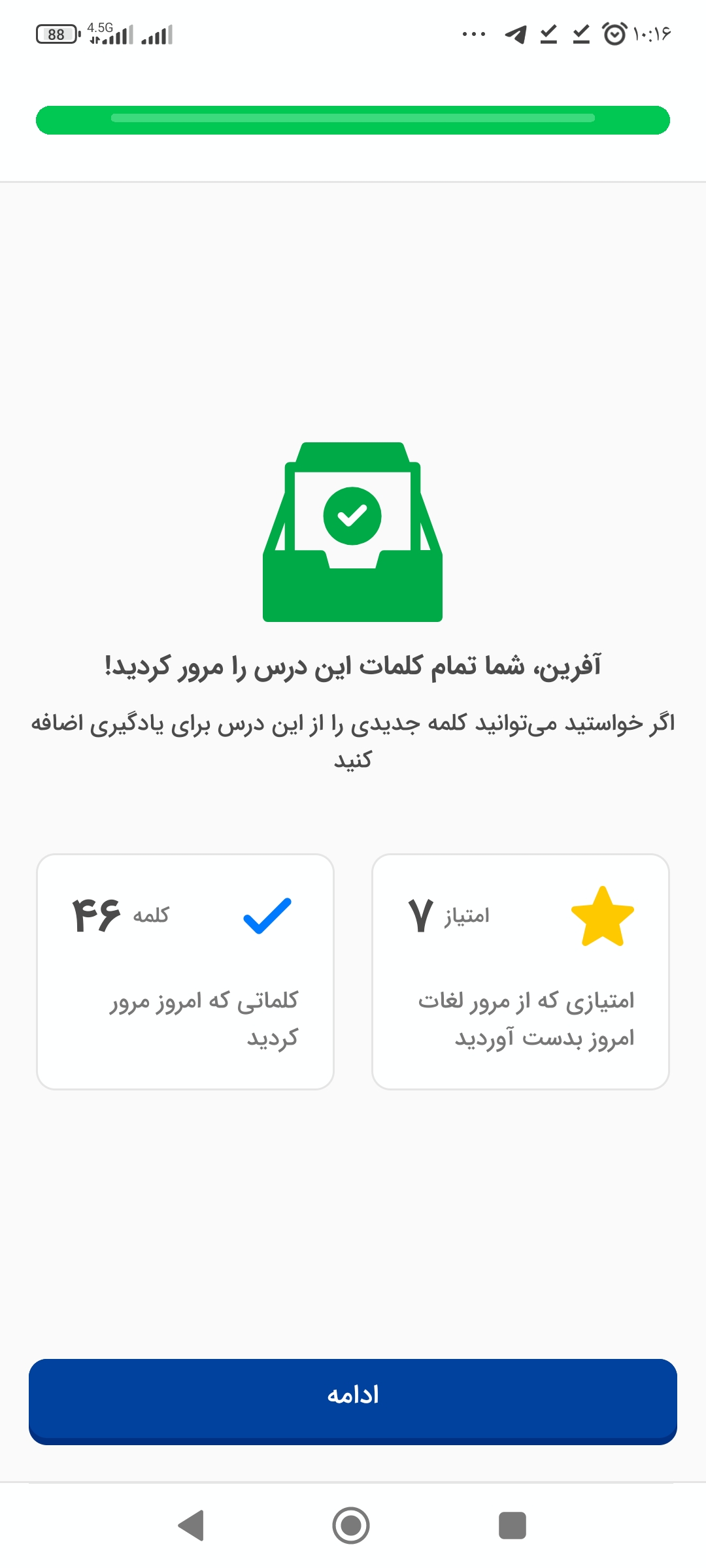Open the system home screen
The height and width of the screenshot is (1568, 706).
351,1526
